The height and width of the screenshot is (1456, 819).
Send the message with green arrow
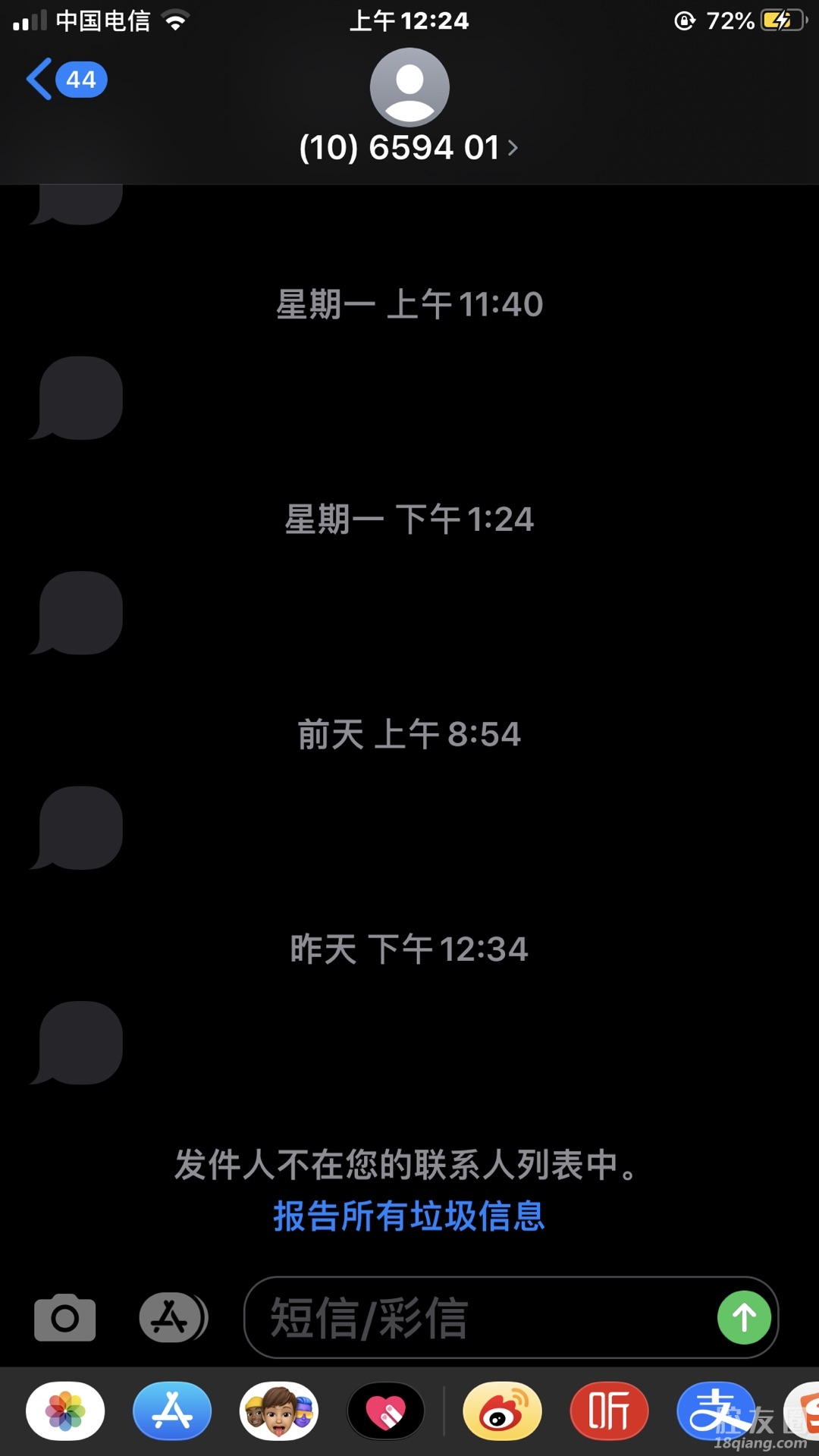point(744,1318)
